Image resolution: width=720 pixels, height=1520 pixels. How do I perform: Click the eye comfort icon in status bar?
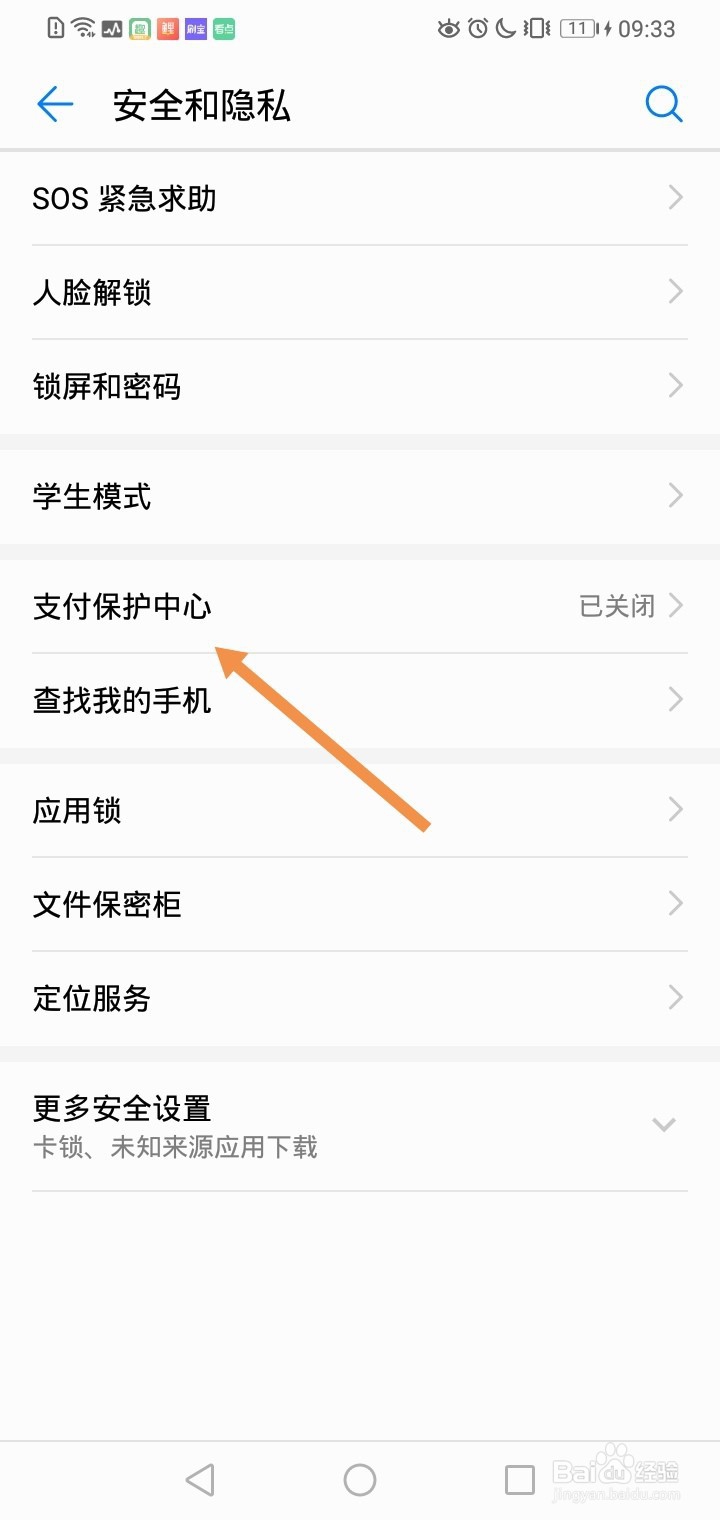453,28
